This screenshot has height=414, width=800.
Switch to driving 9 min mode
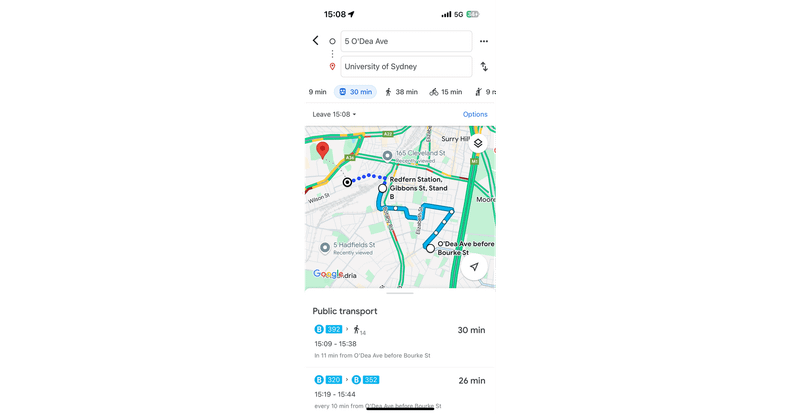click(317, 92)
